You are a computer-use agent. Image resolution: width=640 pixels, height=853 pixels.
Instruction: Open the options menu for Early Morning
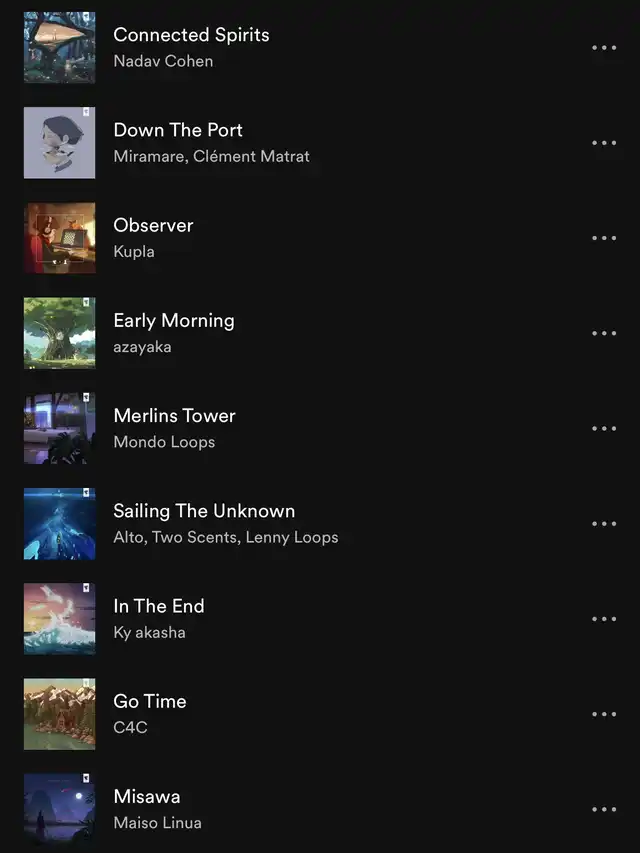604,333
